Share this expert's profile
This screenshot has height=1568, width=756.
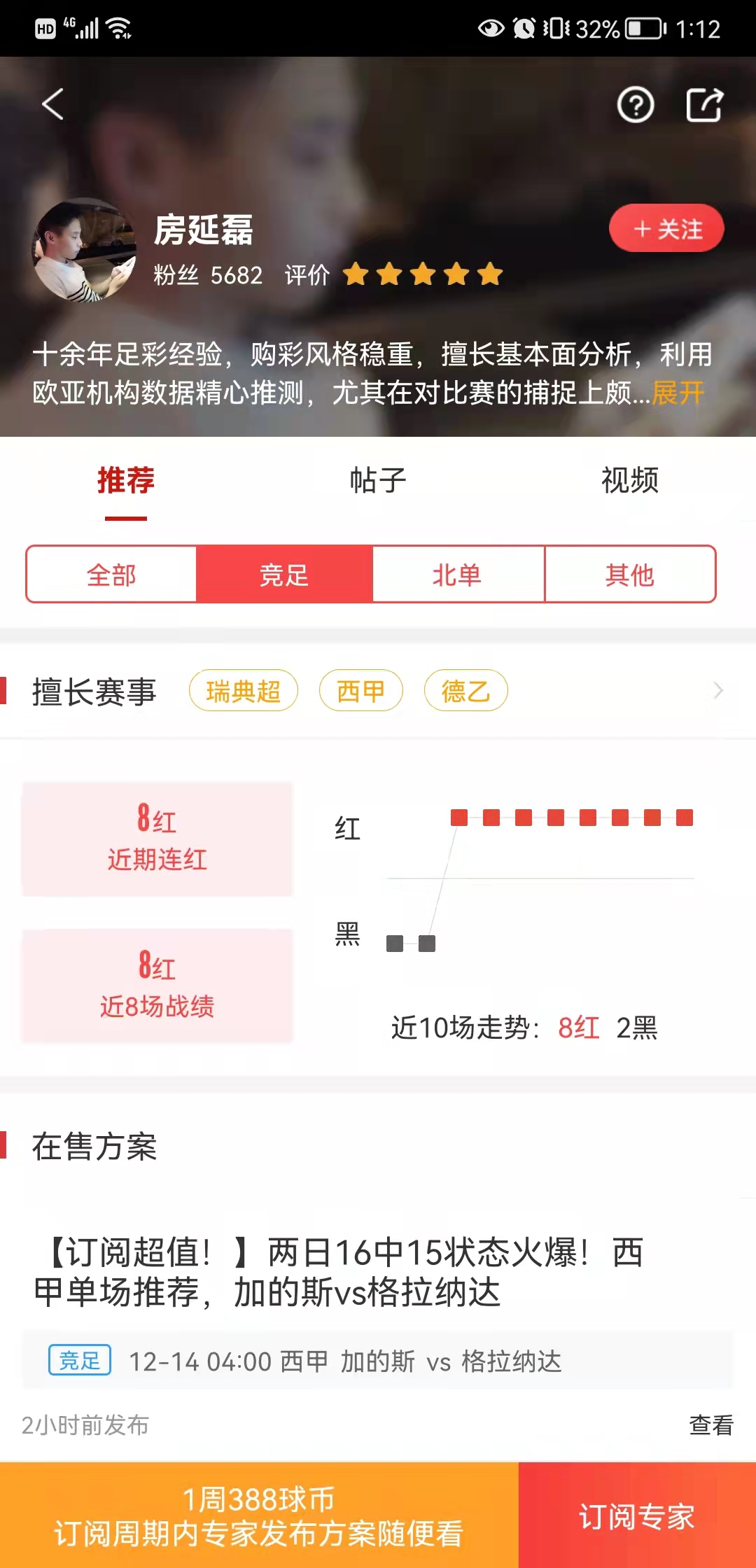[703, 106]
